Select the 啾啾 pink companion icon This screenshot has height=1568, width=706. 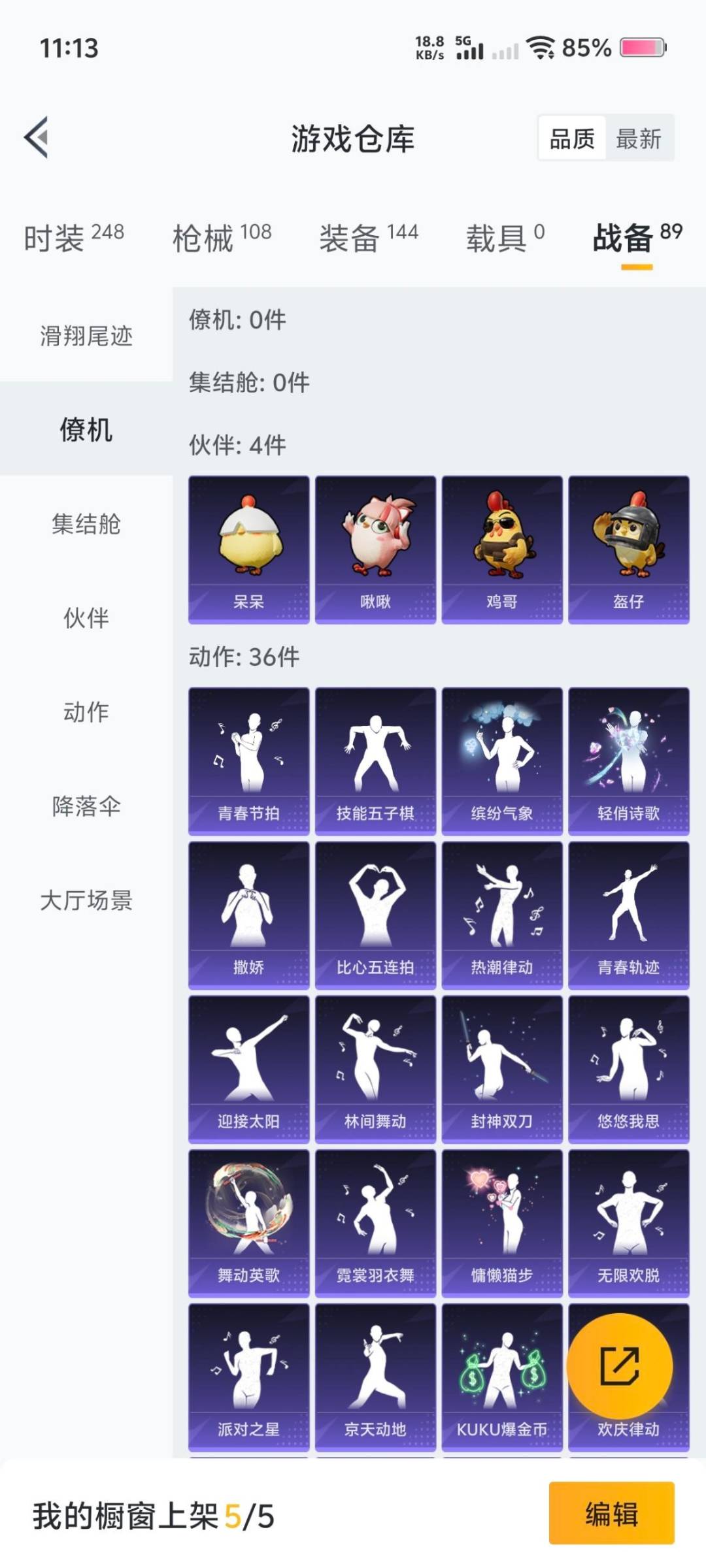(375, 549)
